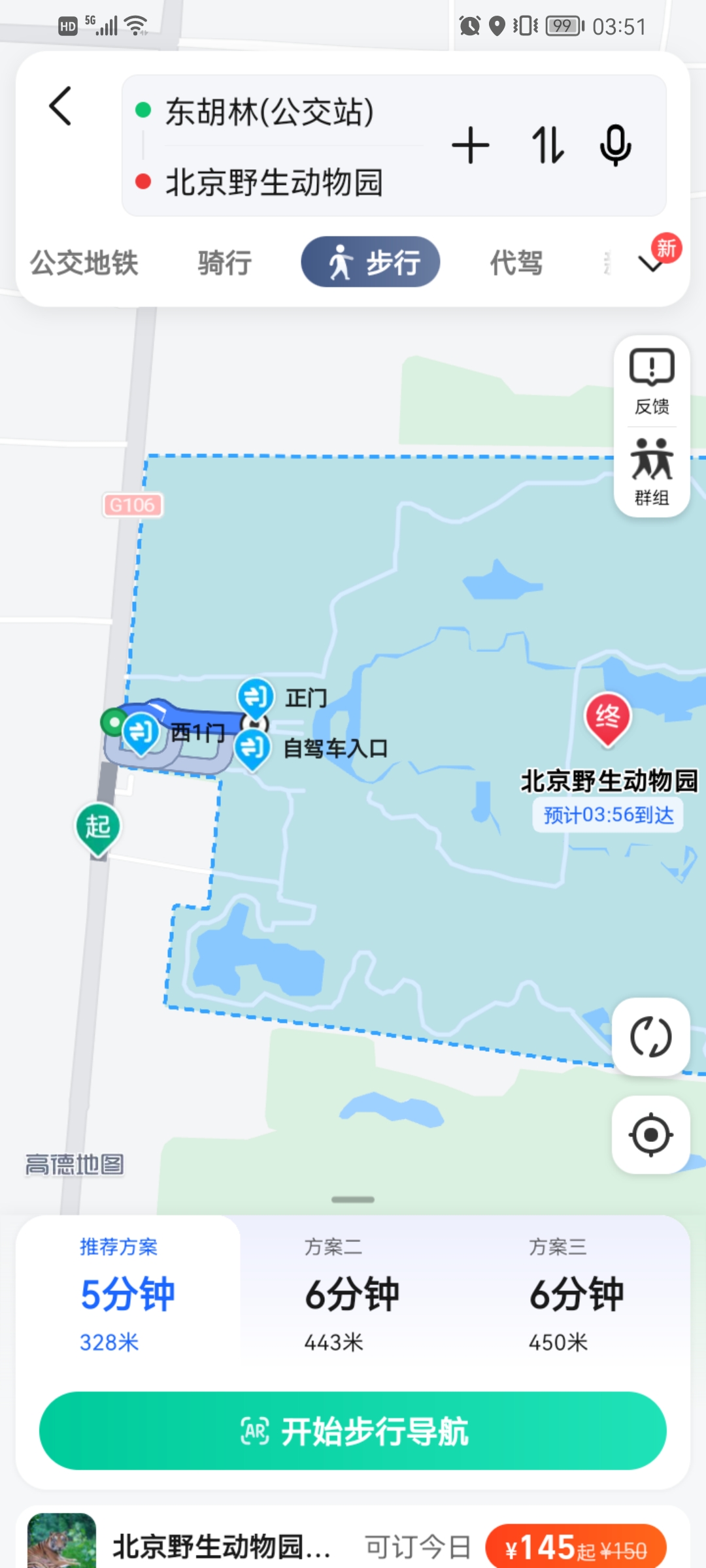
Task: Open the voice input microphone
Action: tap(615, 145)
